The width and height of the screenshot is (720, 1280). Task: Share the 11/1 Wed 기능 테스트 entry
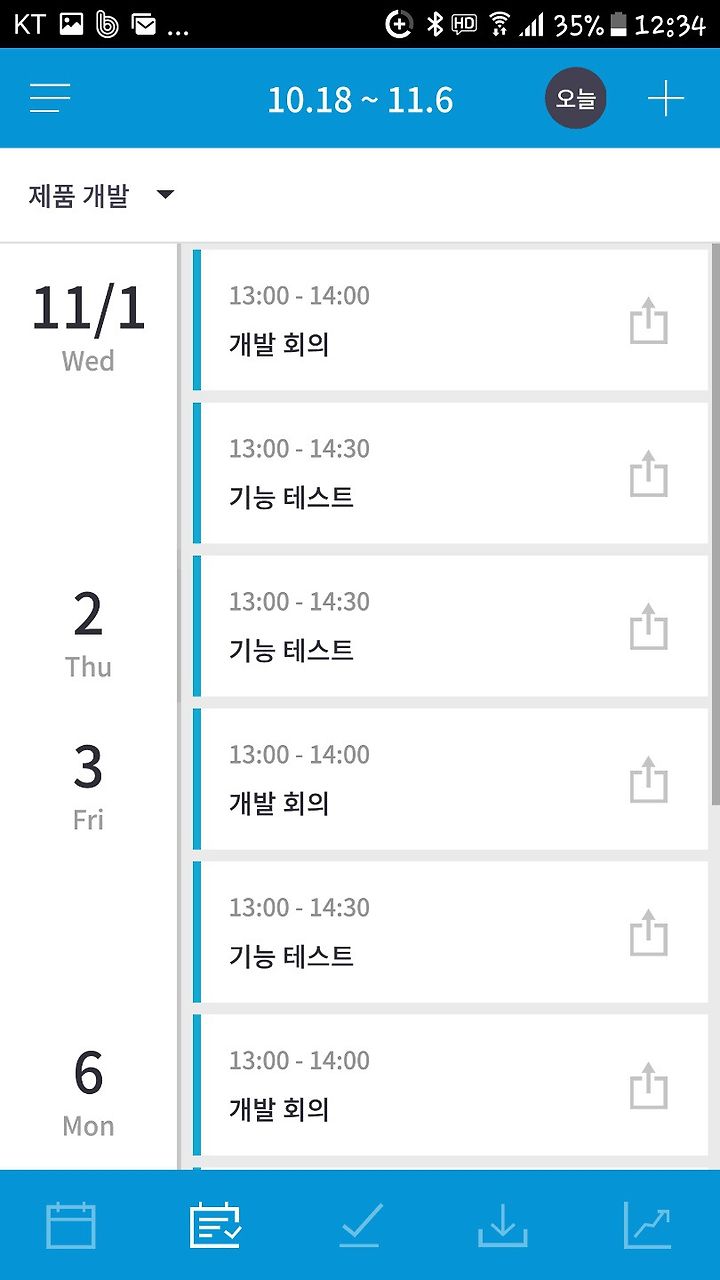pyautogui.click(x=648, y=474)
